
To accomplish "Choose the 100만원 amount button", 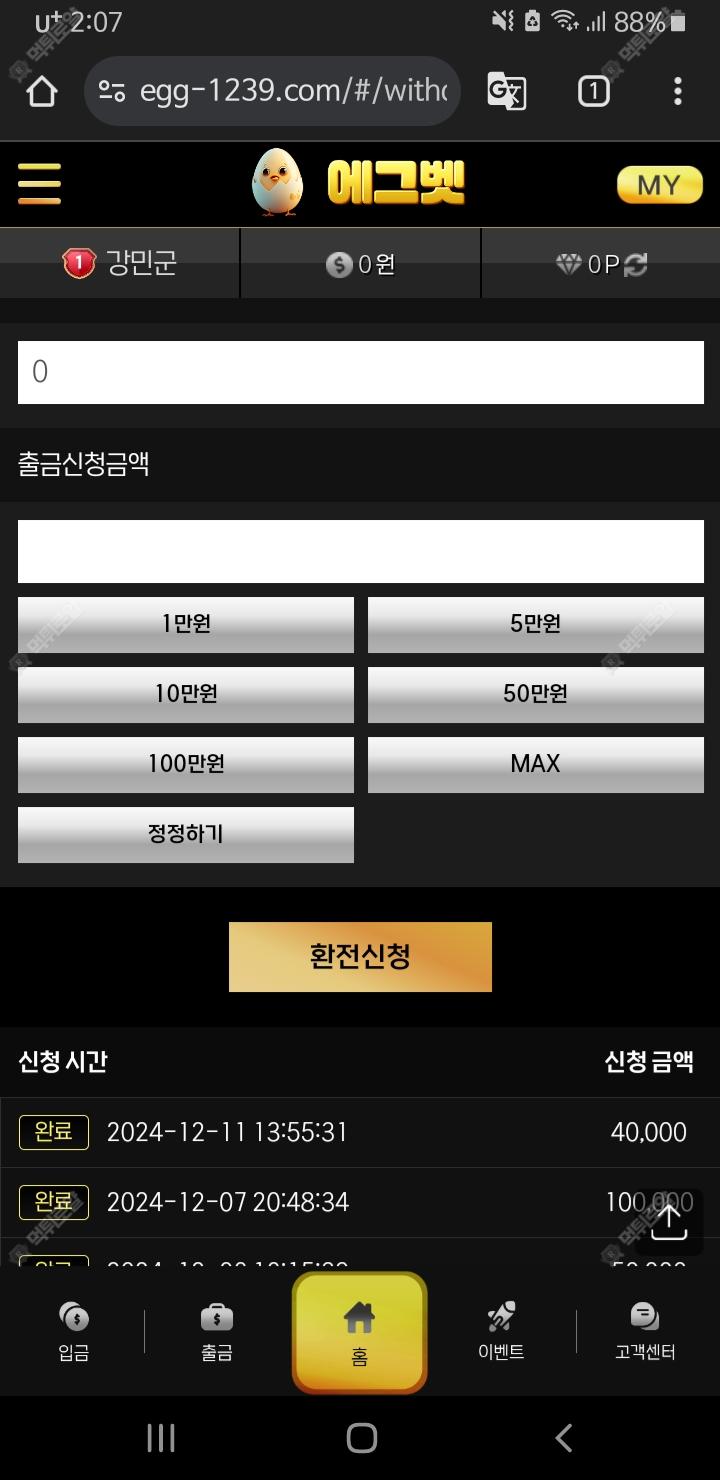I will (x=186, y=764).
